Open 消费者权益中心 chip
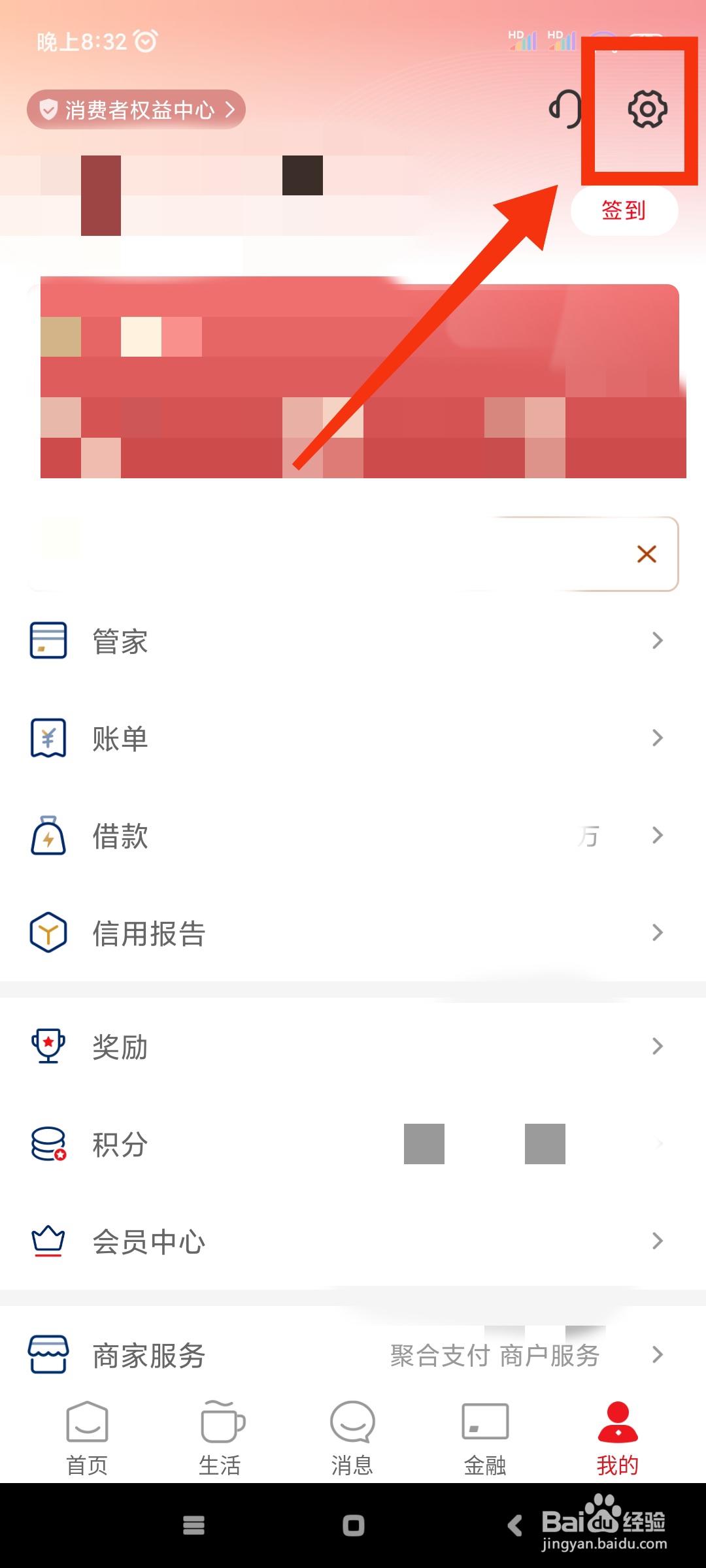Screen dimensions: 706x1568 [136, 109]
